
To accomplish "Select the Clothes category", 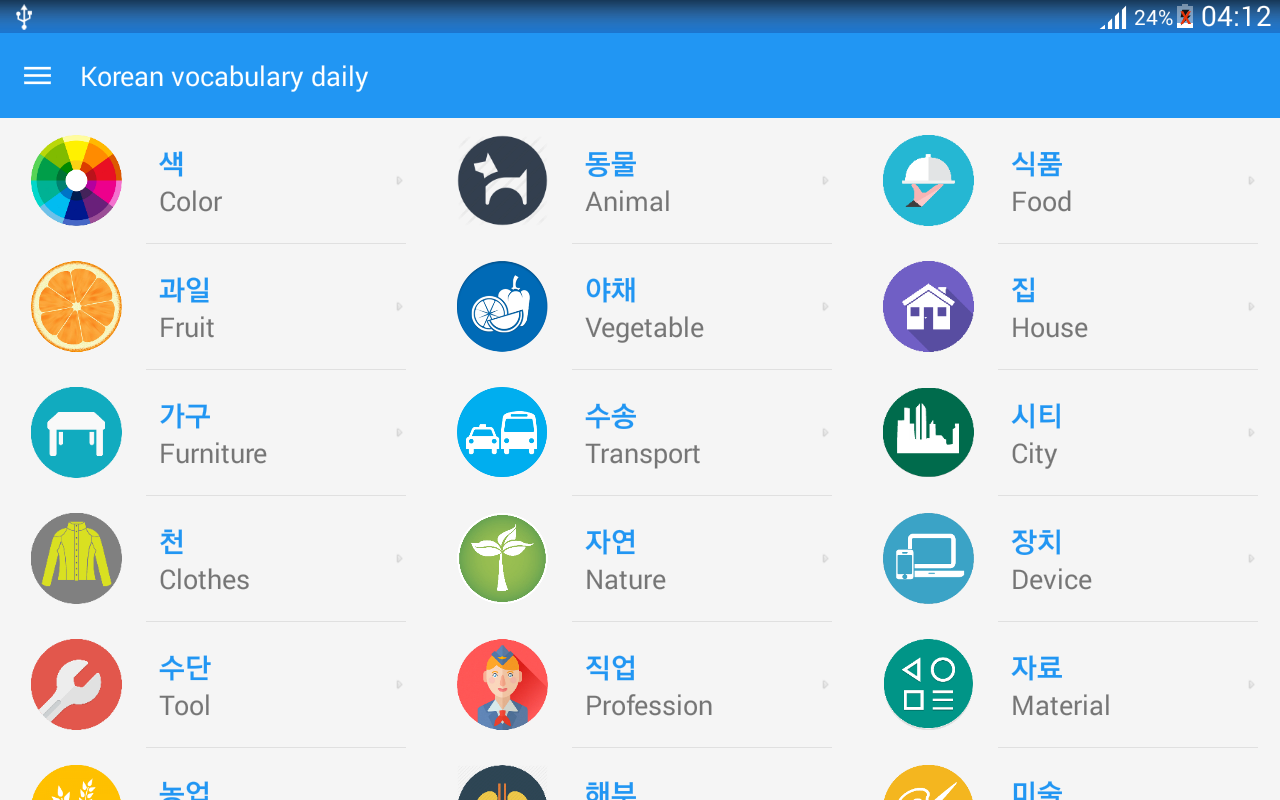I will coord(213,559).
